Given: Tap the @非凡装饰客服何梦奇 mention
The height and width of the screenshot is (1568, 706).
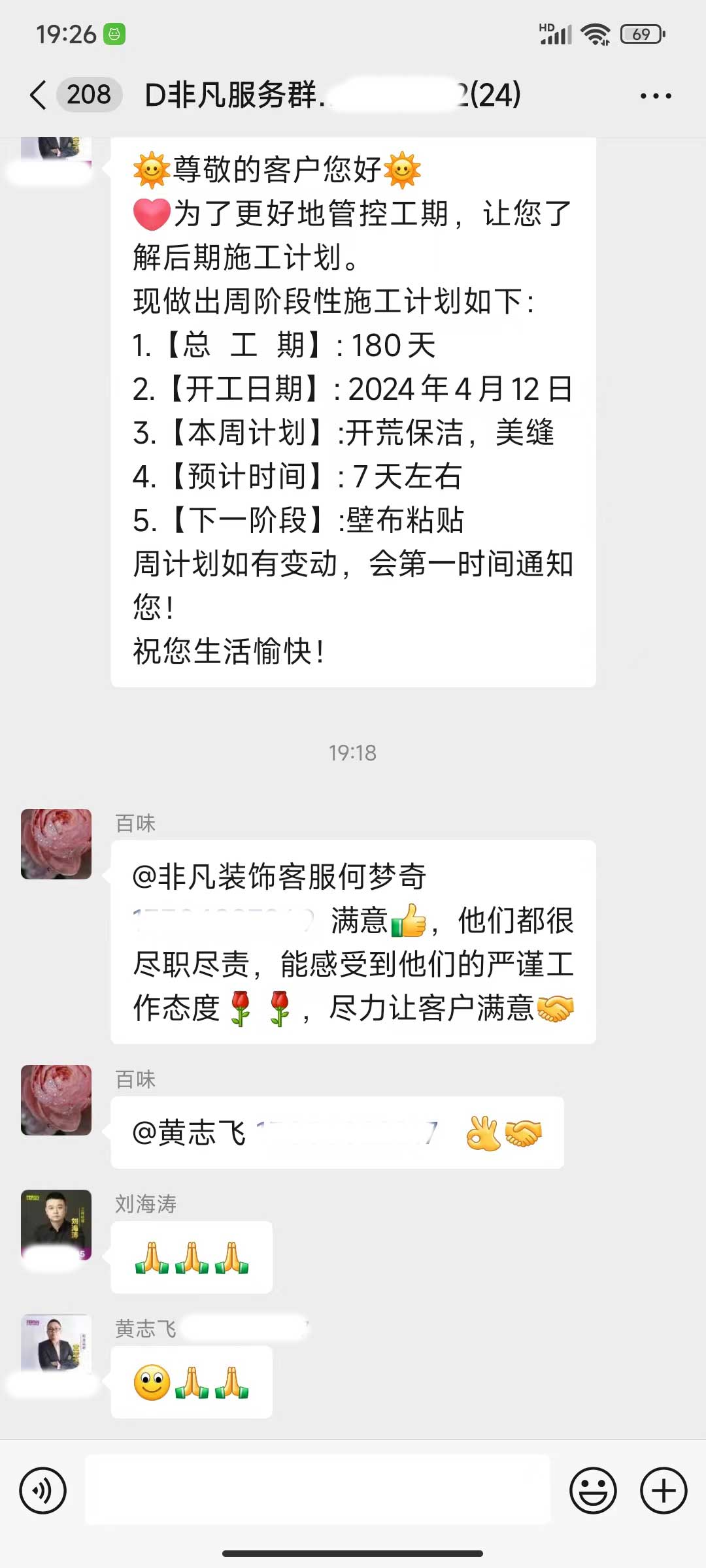Looking at the screenshot, I should [279, 877].
